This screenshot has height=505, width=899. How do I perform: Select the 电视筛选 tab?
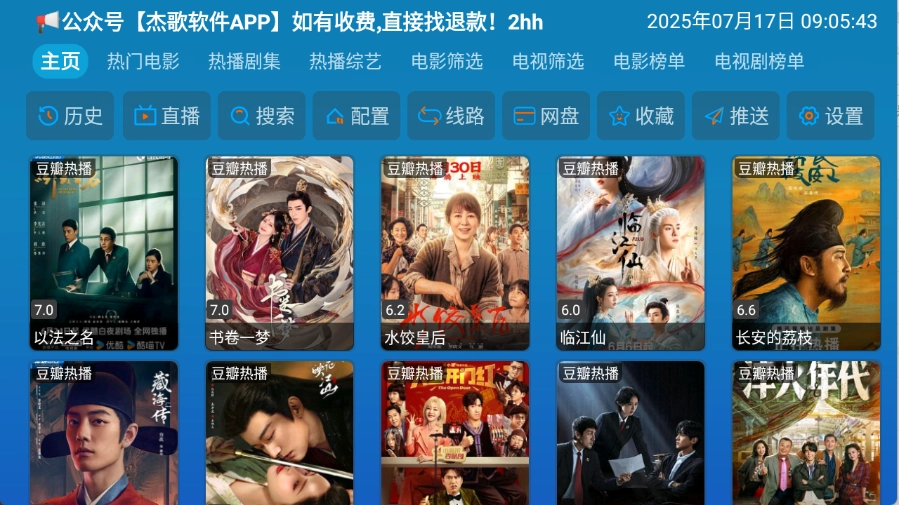tap(547, 61)
